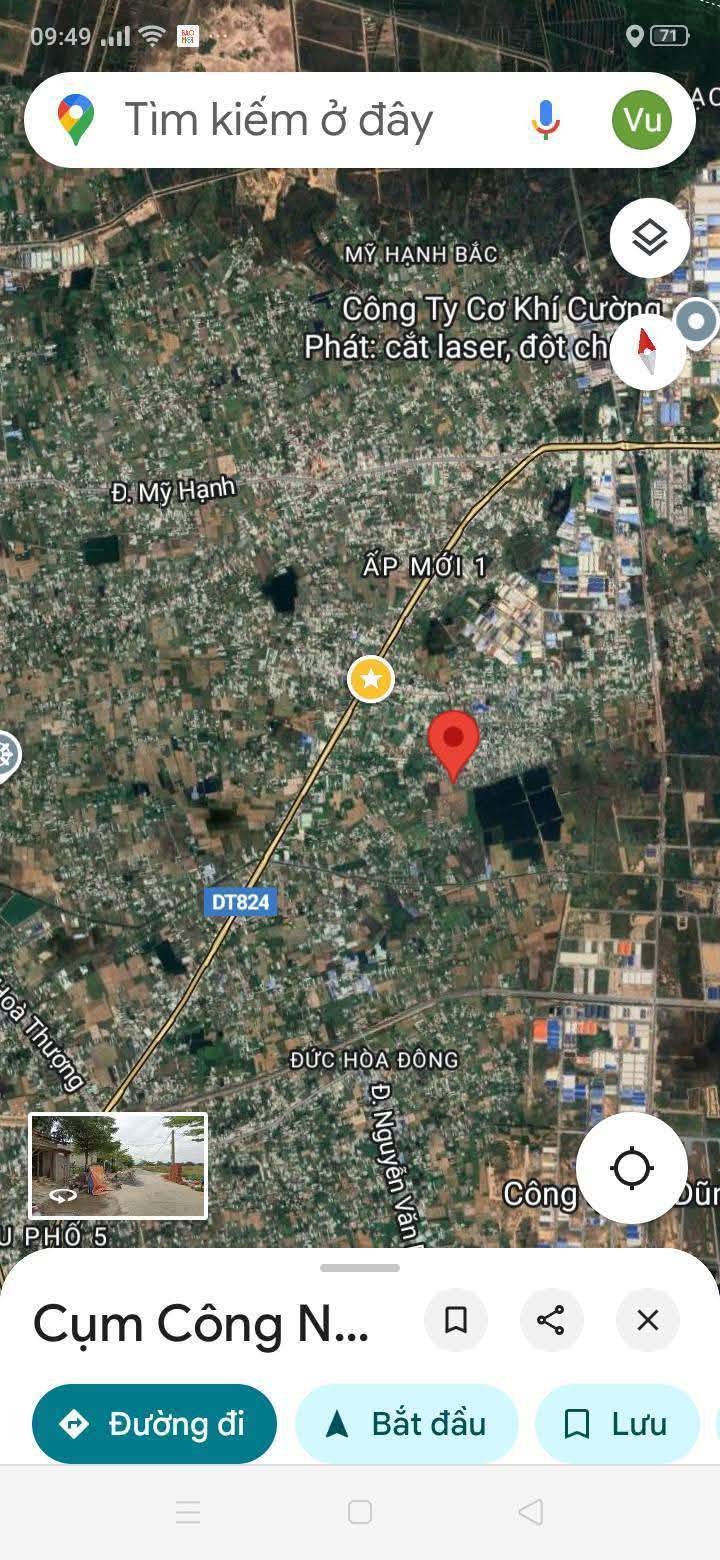The width and height of the screenshot is (720, 1560).
Task: Begin navigation with "Bắt đầu"
Action: pos(407,1424)
